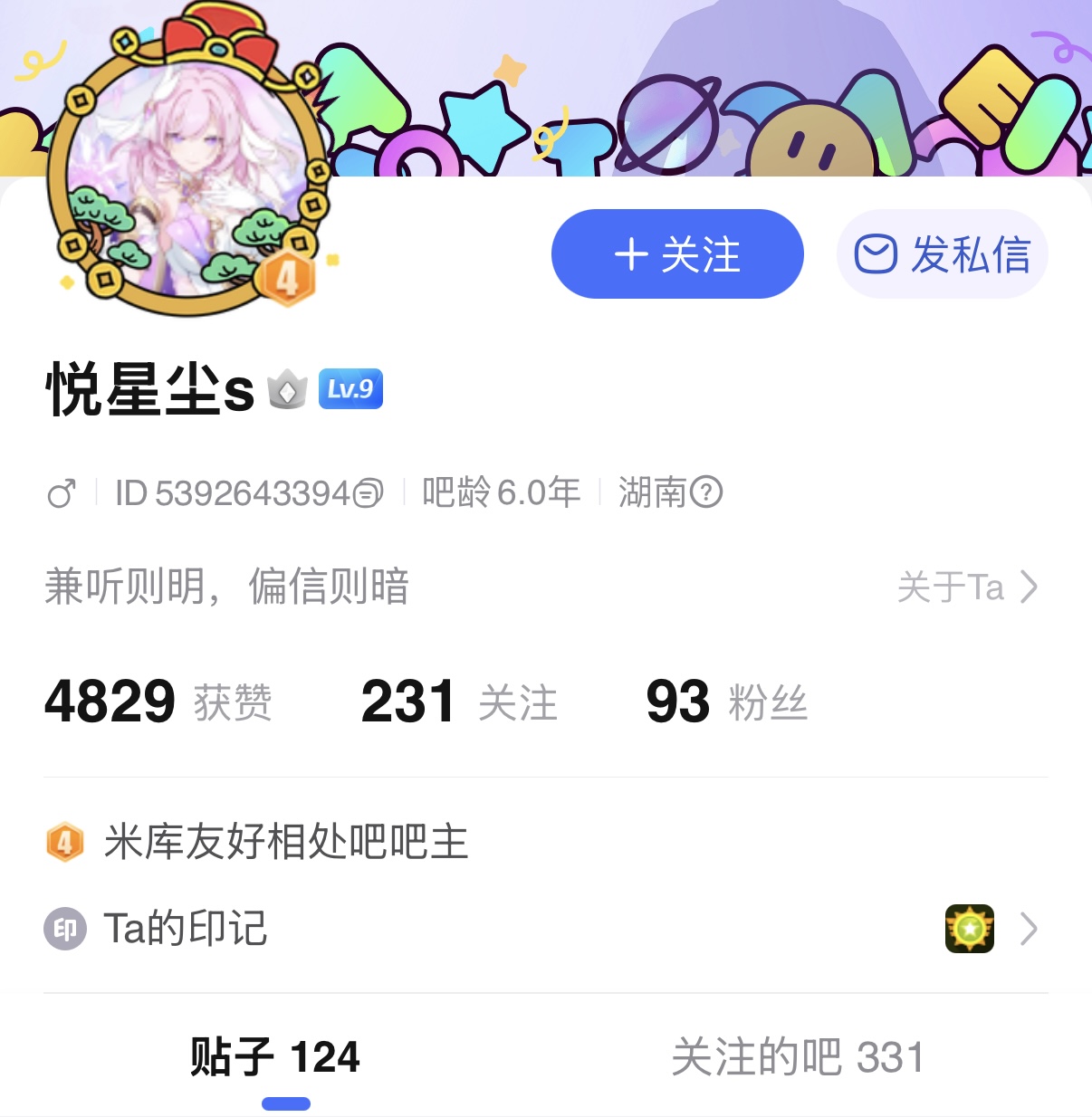
Task: Open 米库友好相处吧吧主 row
Action: coord(546,842)
